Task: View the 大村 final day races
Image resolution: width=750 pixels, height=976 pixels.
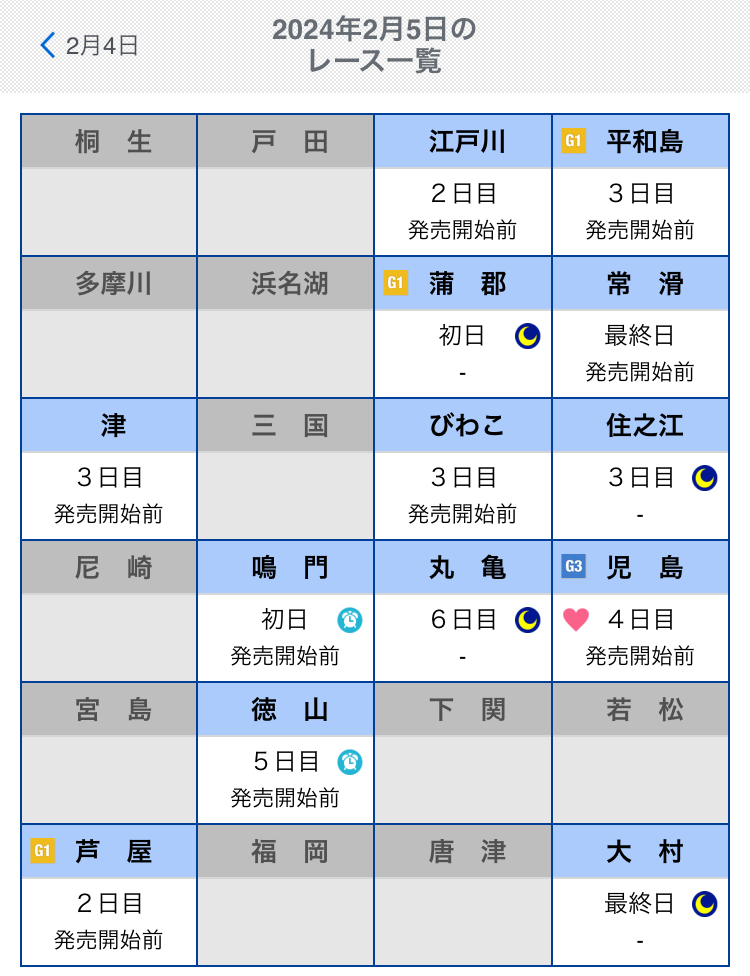Action: (640, 895)
